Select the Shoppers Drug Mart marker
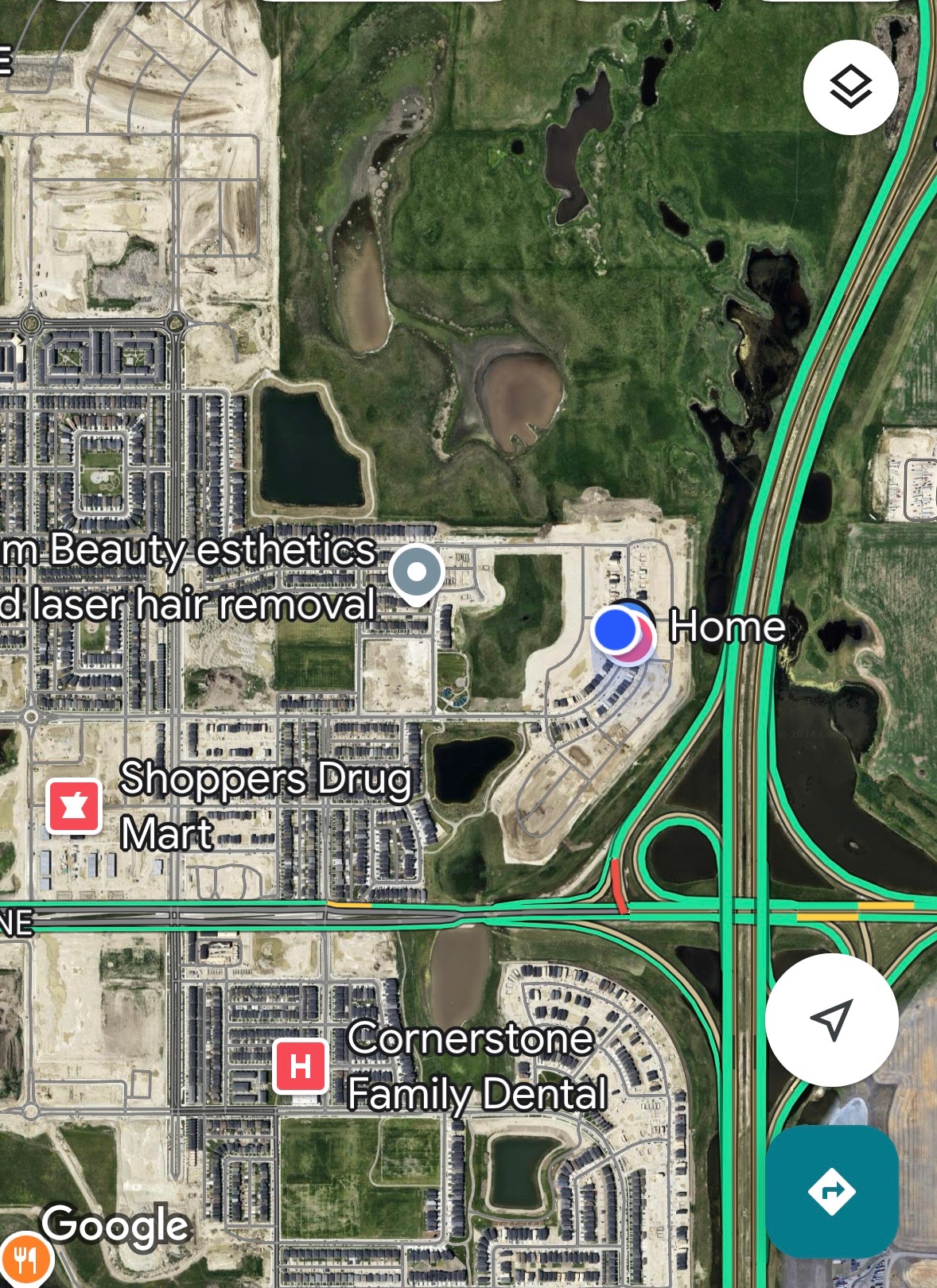 74,806
